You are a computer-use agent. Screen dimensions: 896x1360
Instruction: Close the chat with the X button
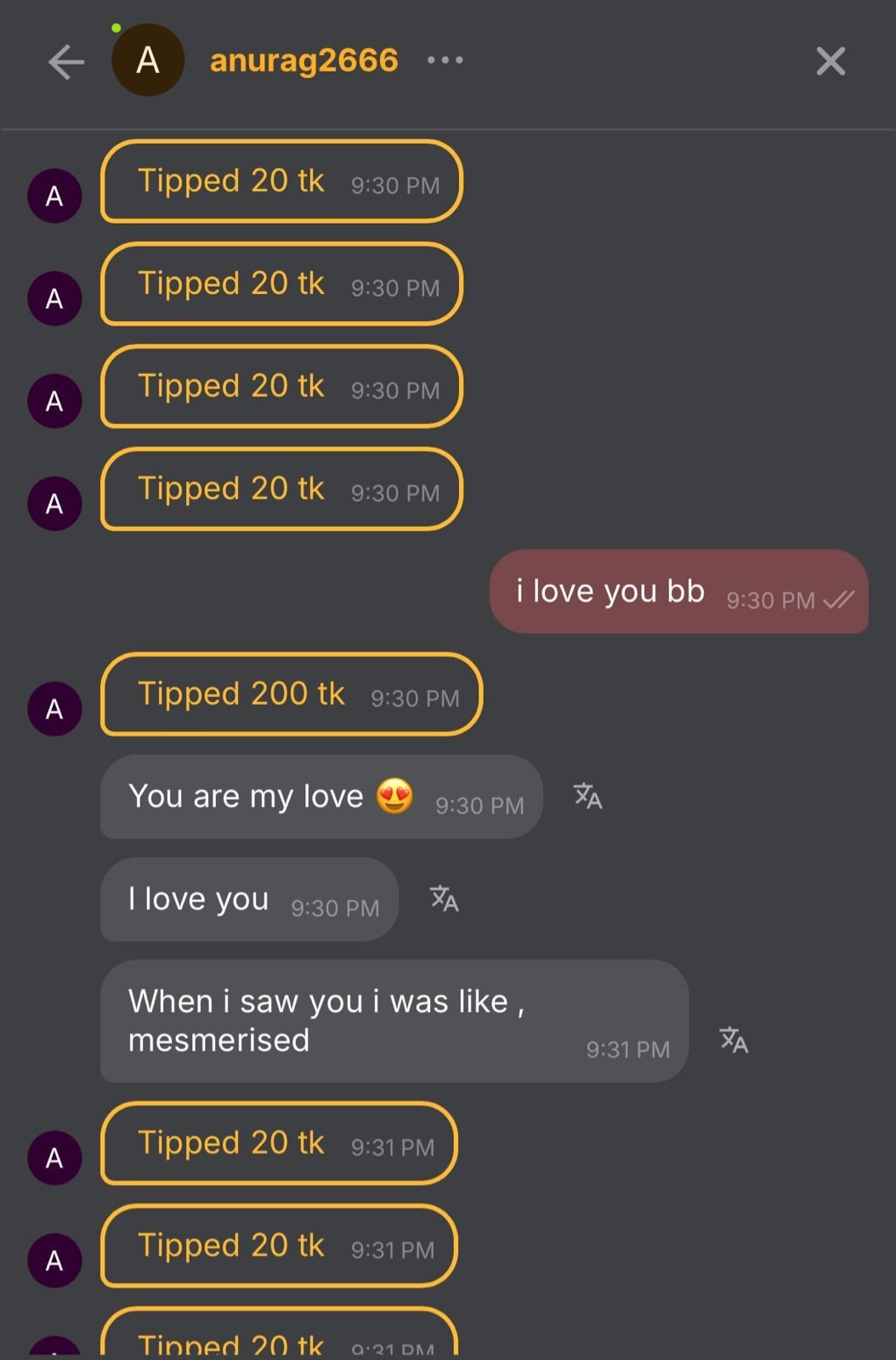[830, 61]
